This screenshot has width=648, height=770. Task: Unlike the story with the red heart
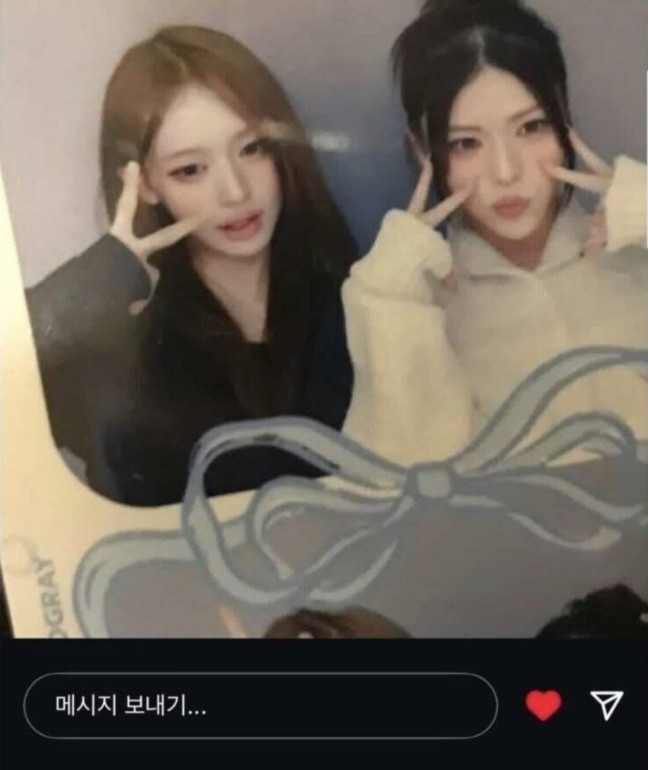coord(543,706)
